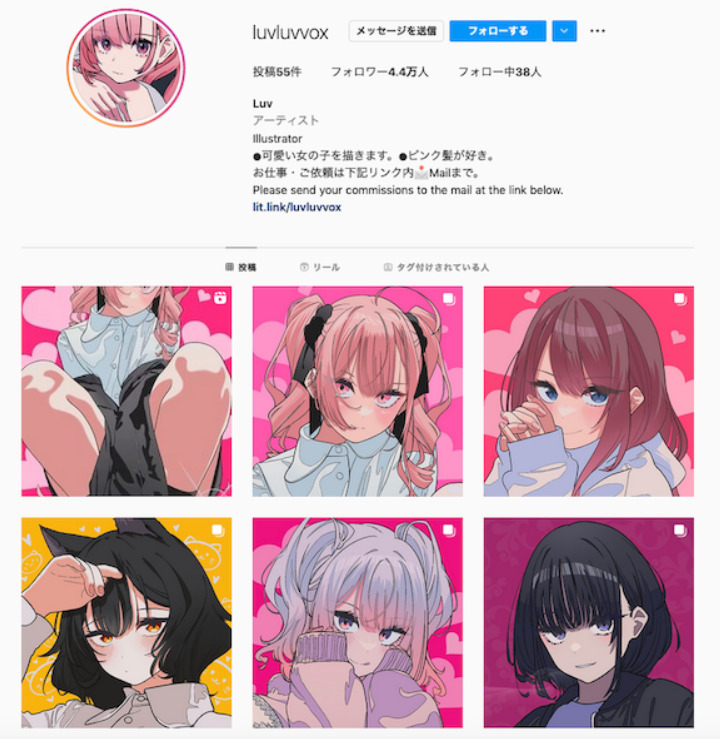Image resolution: width=720 pixels, height=739 pixels.
Task: Open the reel post showing the knees
Action: 127,391
